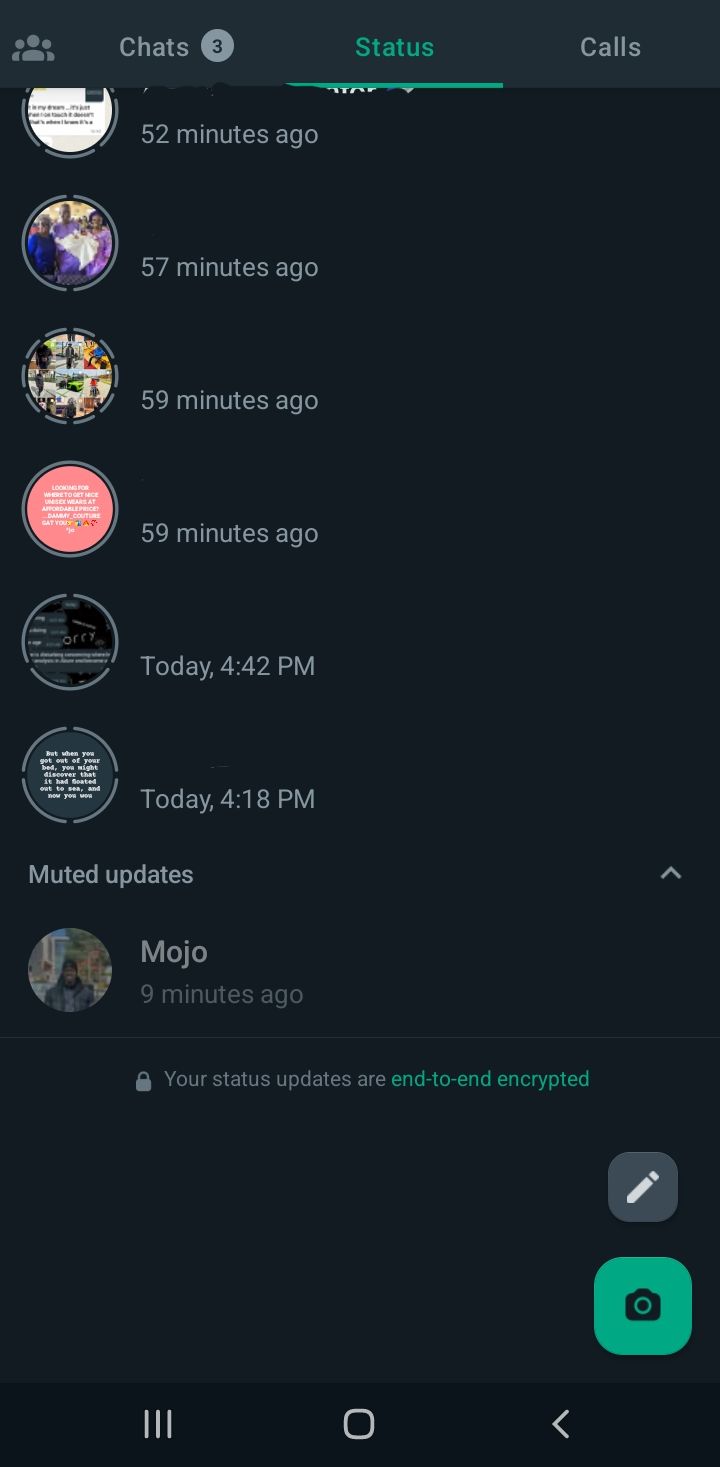720x1467 pixels.
Task: Add a photo status with the camera button
Action: tap(643, 1305)
